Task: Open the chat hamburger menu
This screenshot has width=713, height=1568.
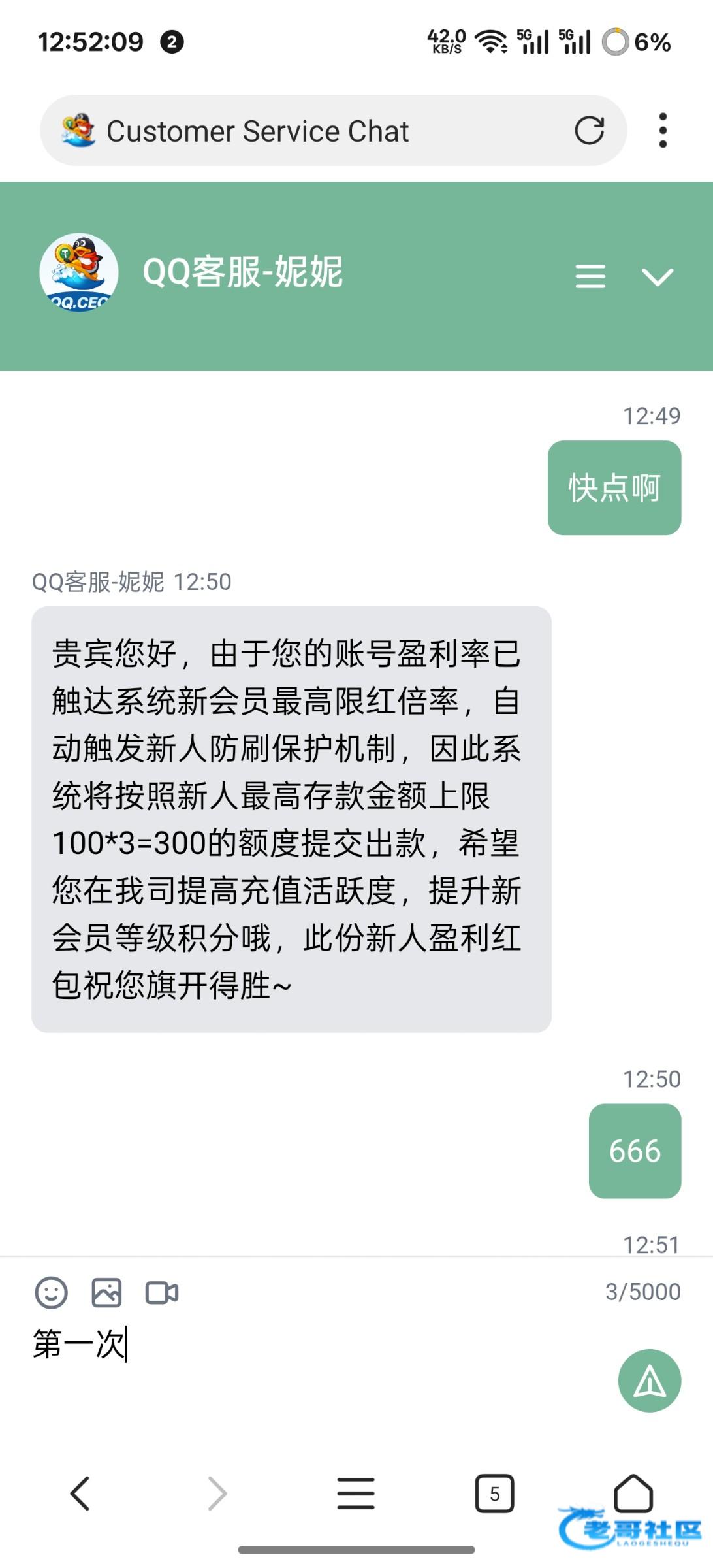Action: point(590,276)
